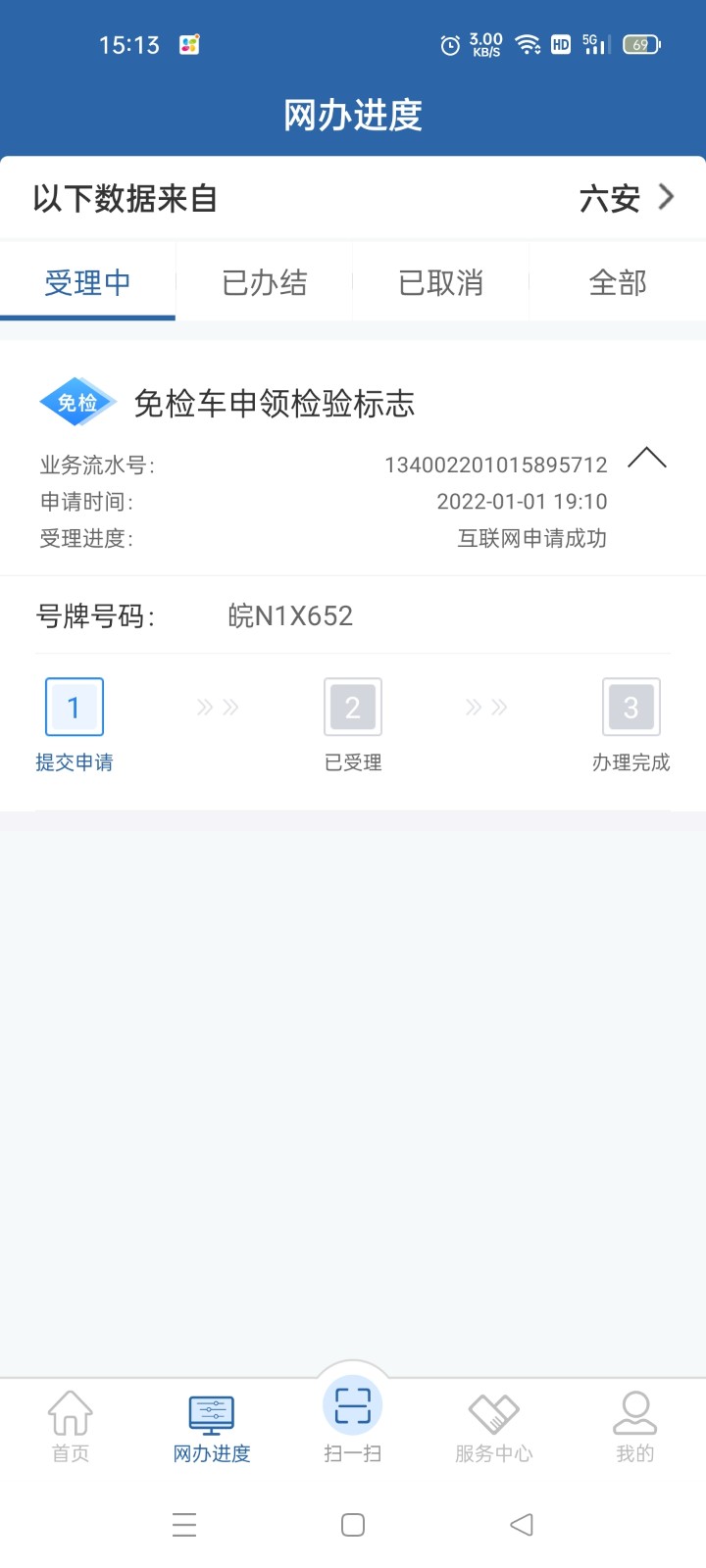Tap 网办进度 in the bottom navigation
Viewport: 706px width, 1568px height.
click(212, 1427)
